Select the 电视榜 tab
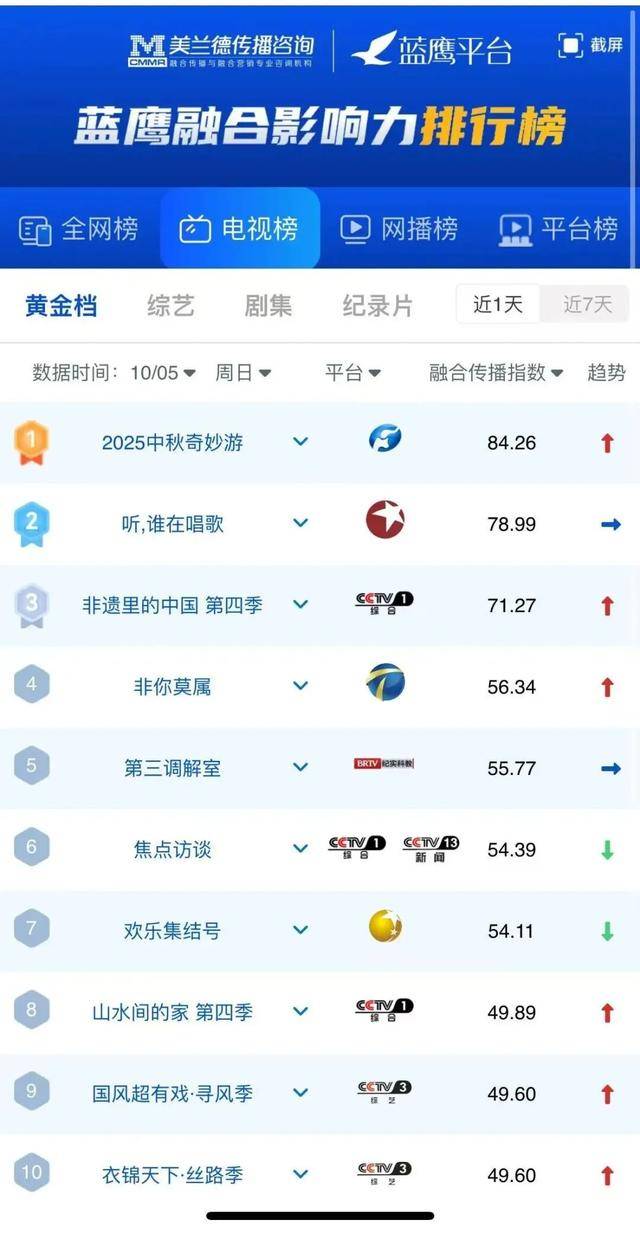Screen dimensions: 640x1233 [239, 229]
